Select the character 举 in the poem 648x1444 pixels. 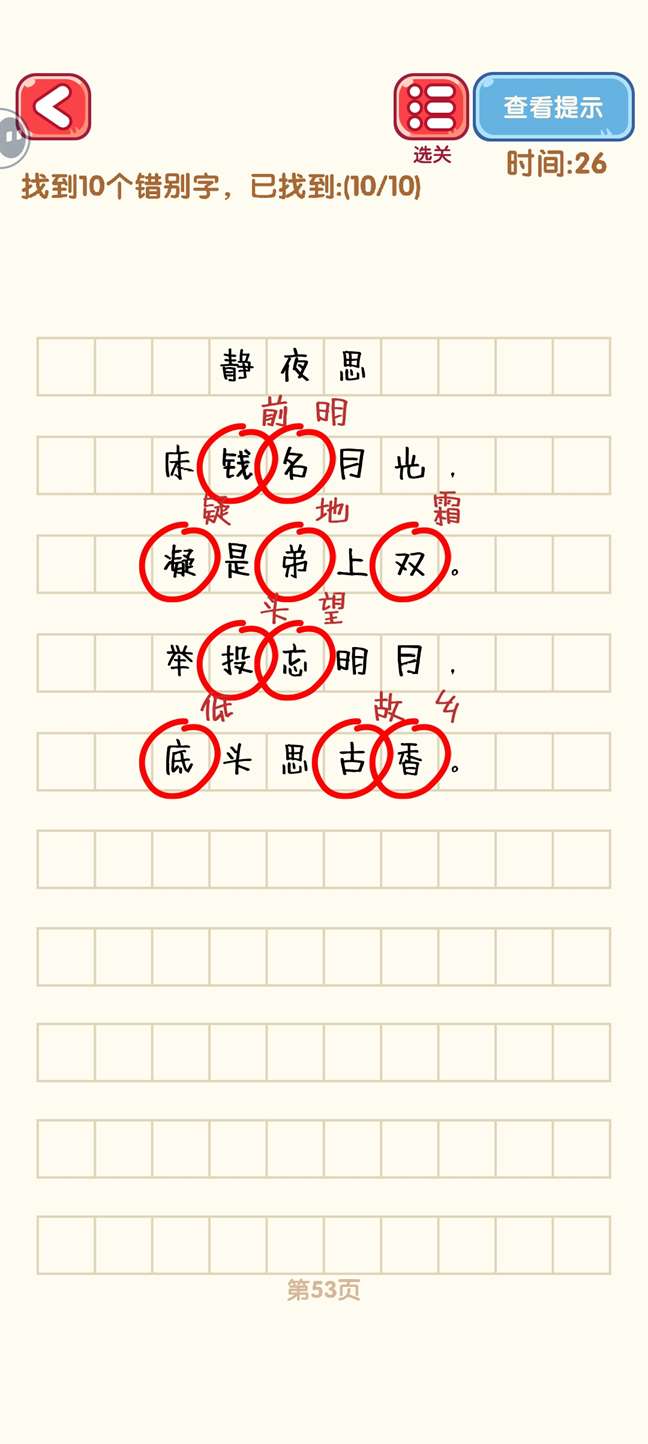[181, 662]
